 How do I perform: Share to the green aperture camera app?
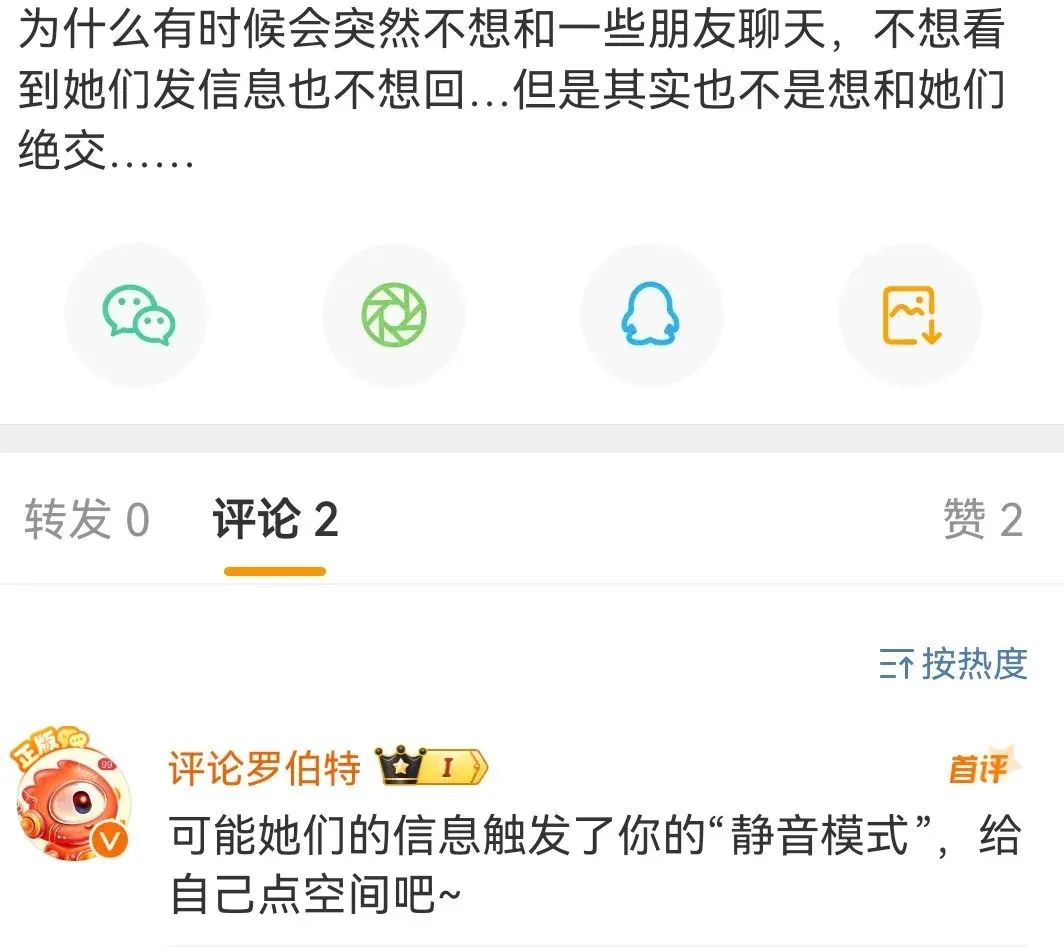[394, 315]
